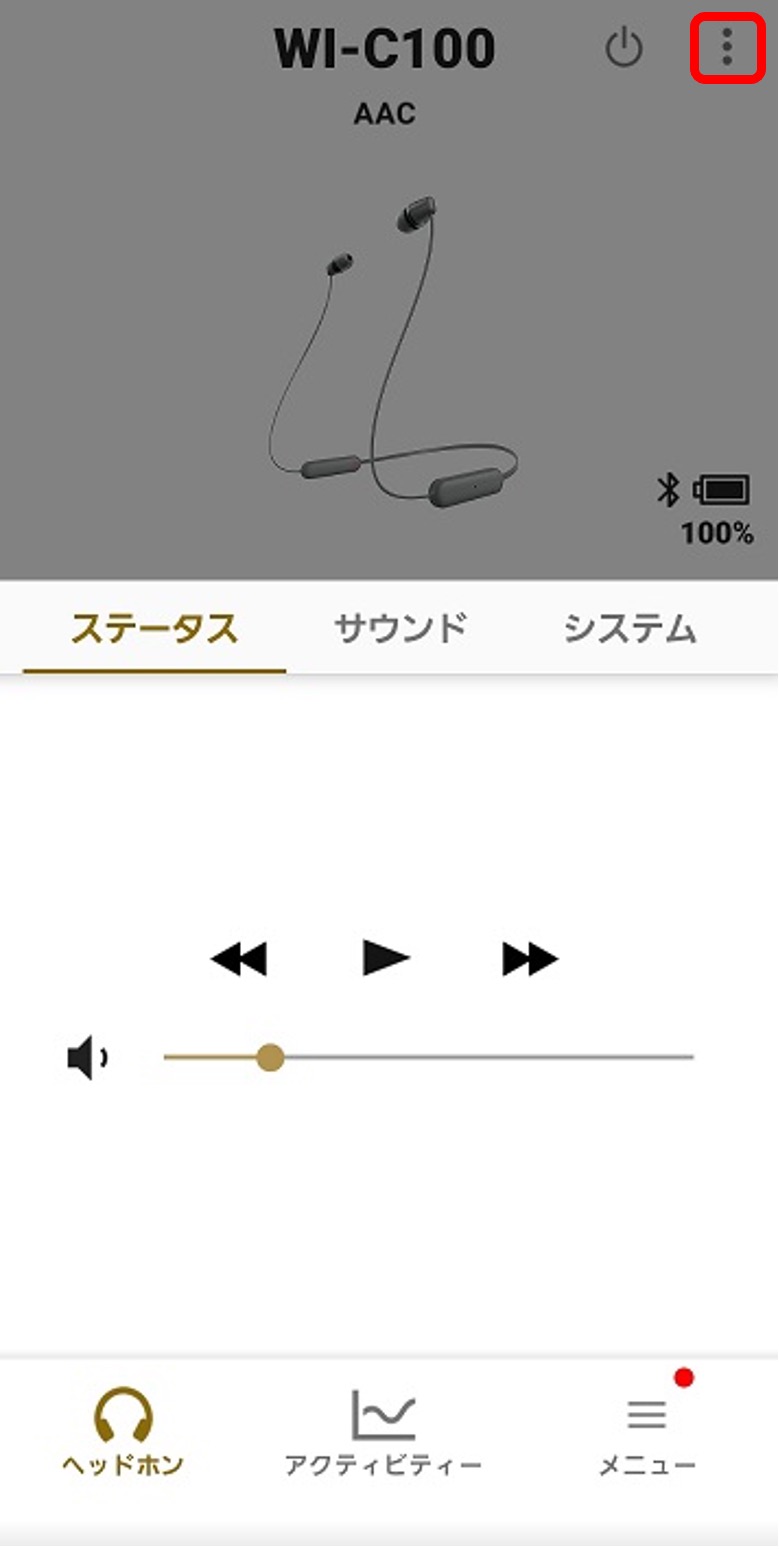Screen dimensions: 779x1549
Task: Tap the AAC codec label
Action: coord(384,113)
